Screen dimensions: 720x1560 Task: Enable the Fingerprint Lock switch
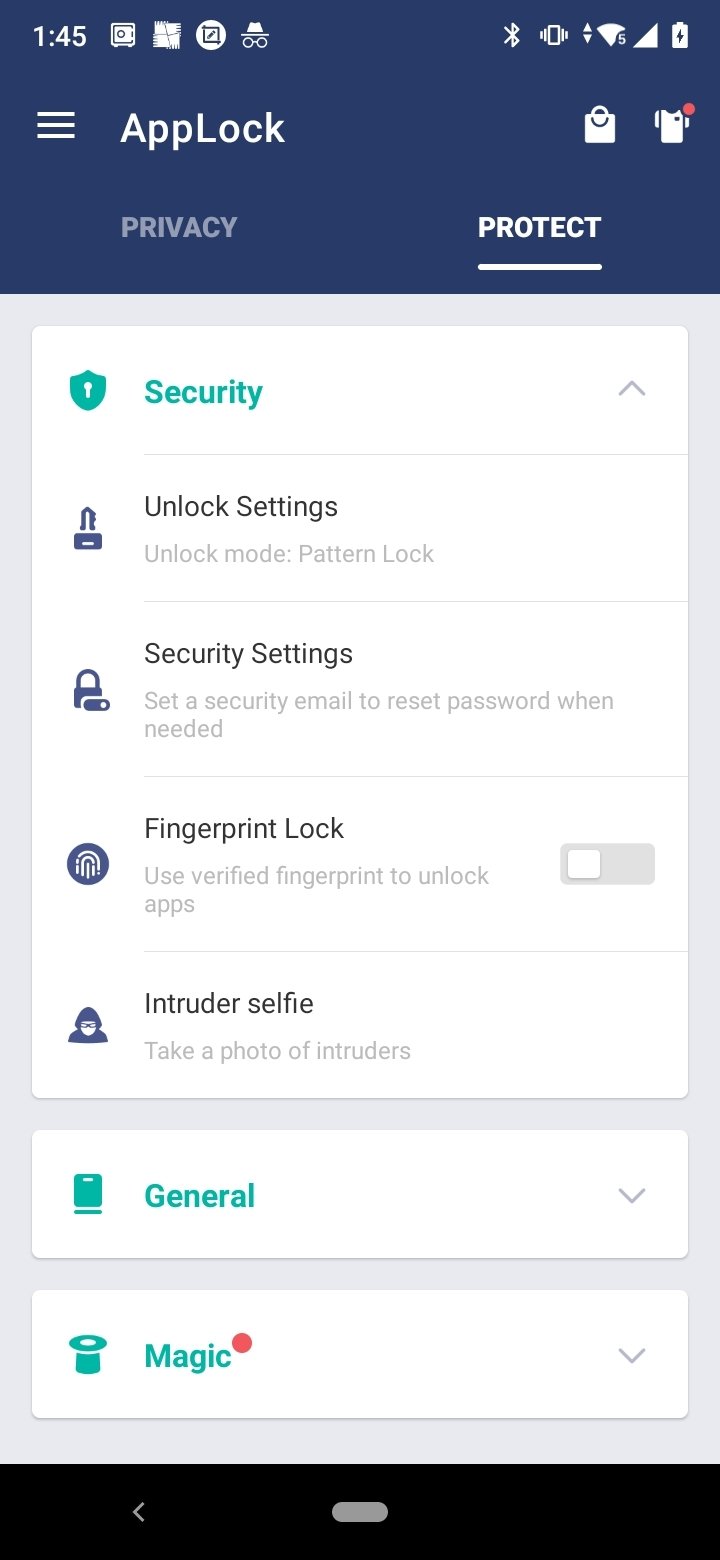607,864
